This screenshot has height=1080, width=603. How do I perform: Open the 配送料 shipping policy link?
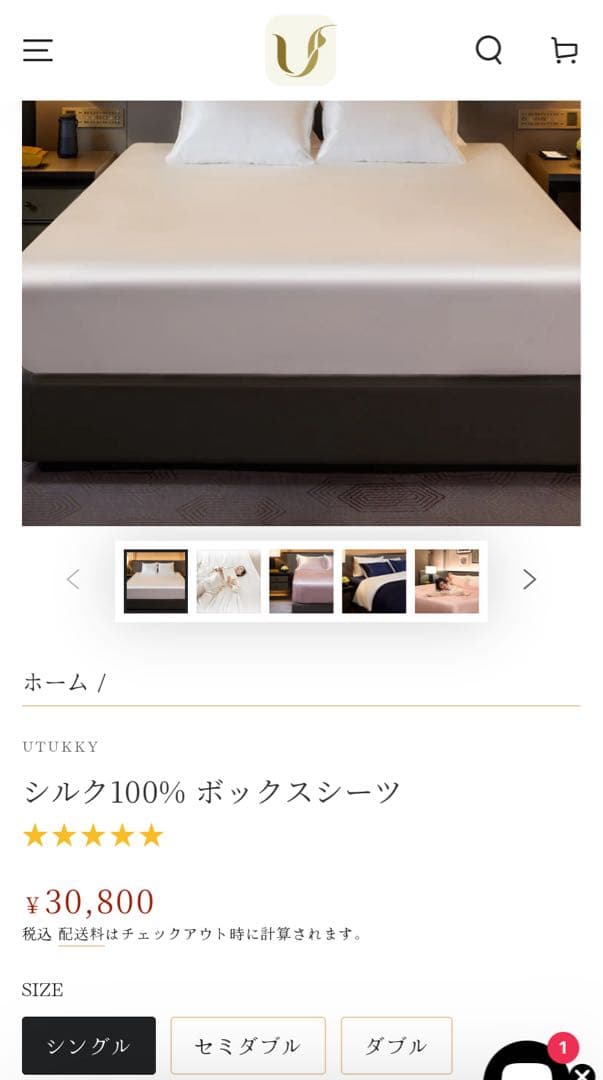pos(81,934)
